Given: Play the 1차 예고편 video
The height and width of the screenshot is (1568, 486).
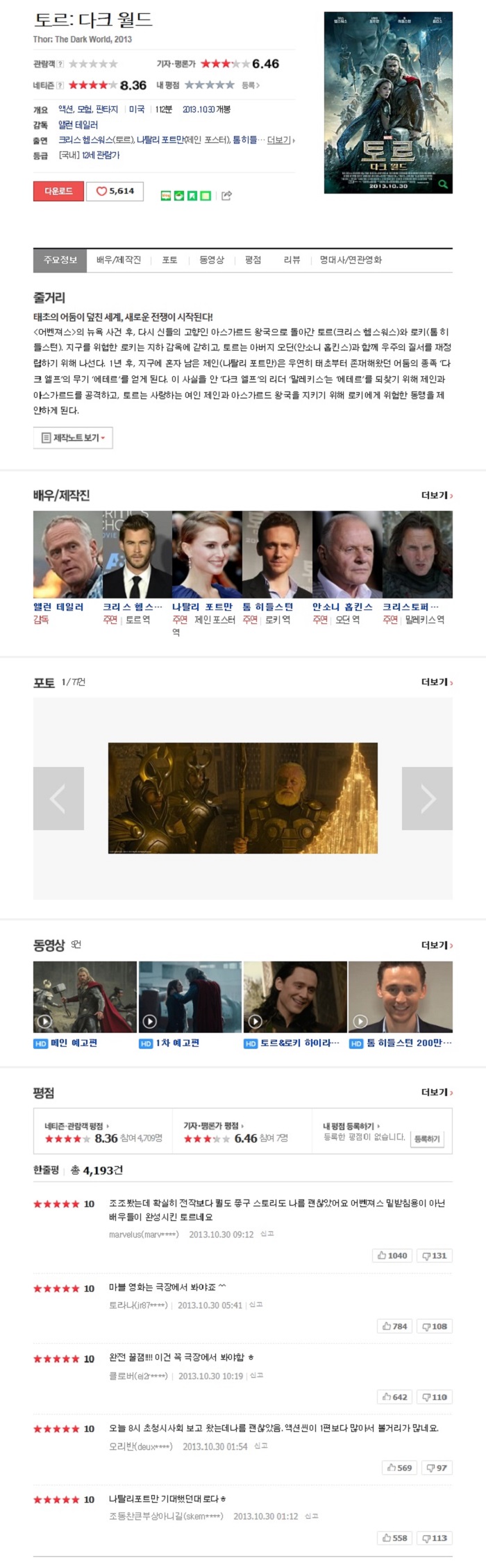Looking at the screenshot, I should point(190,997).
